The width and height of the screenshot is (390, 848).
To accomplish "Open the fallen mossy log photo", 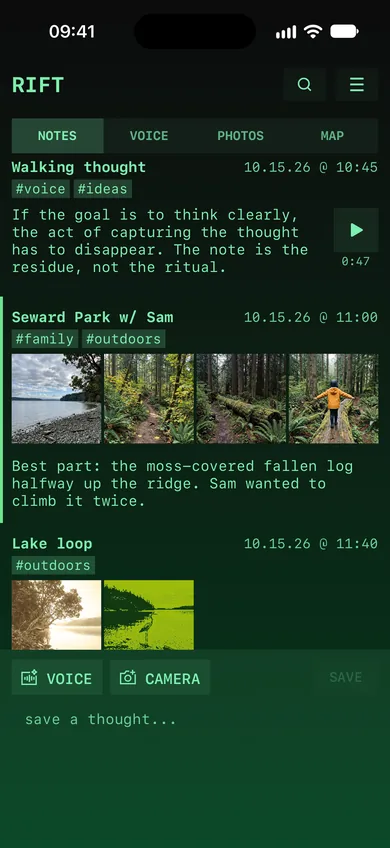I will [x=241, y=399].
